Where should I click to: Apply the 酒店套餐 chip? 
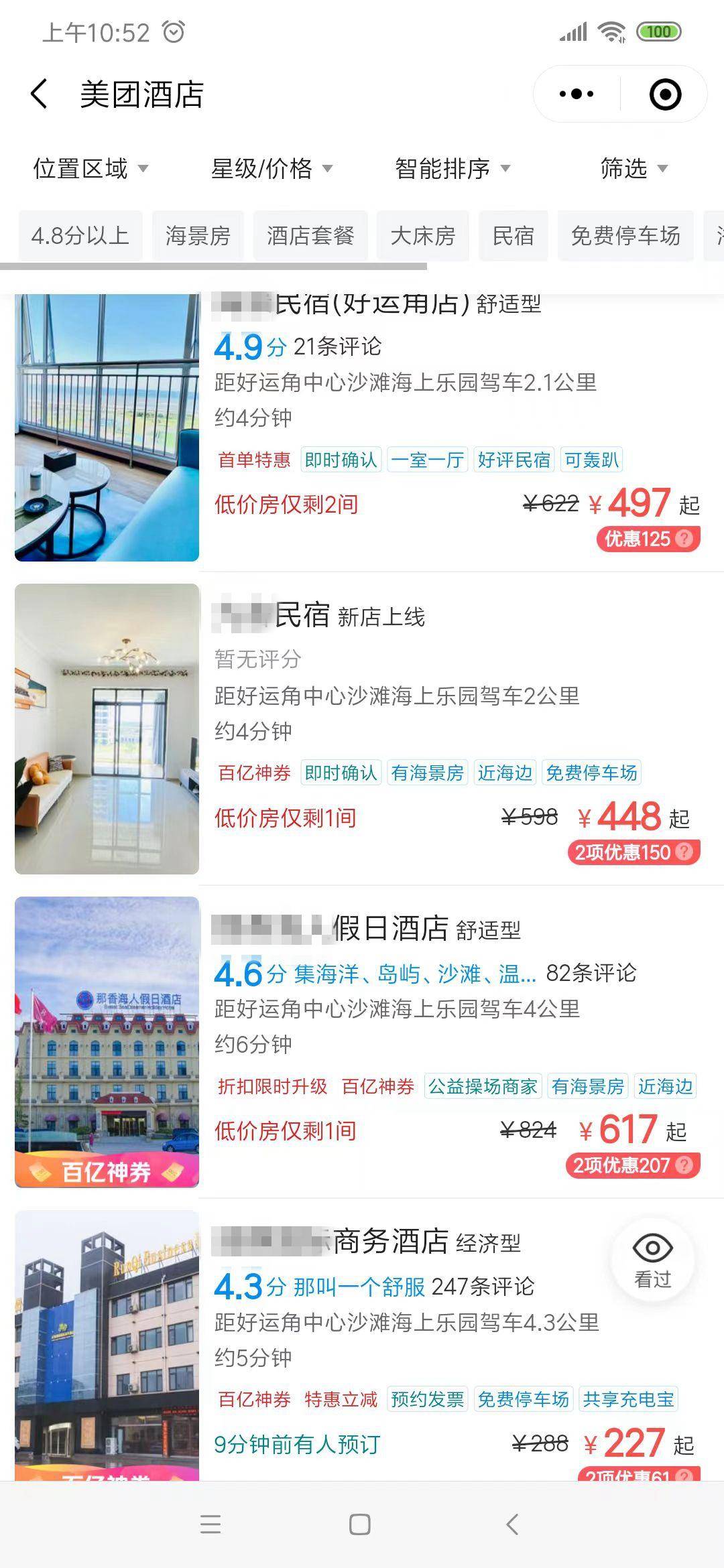click(310, 236)
